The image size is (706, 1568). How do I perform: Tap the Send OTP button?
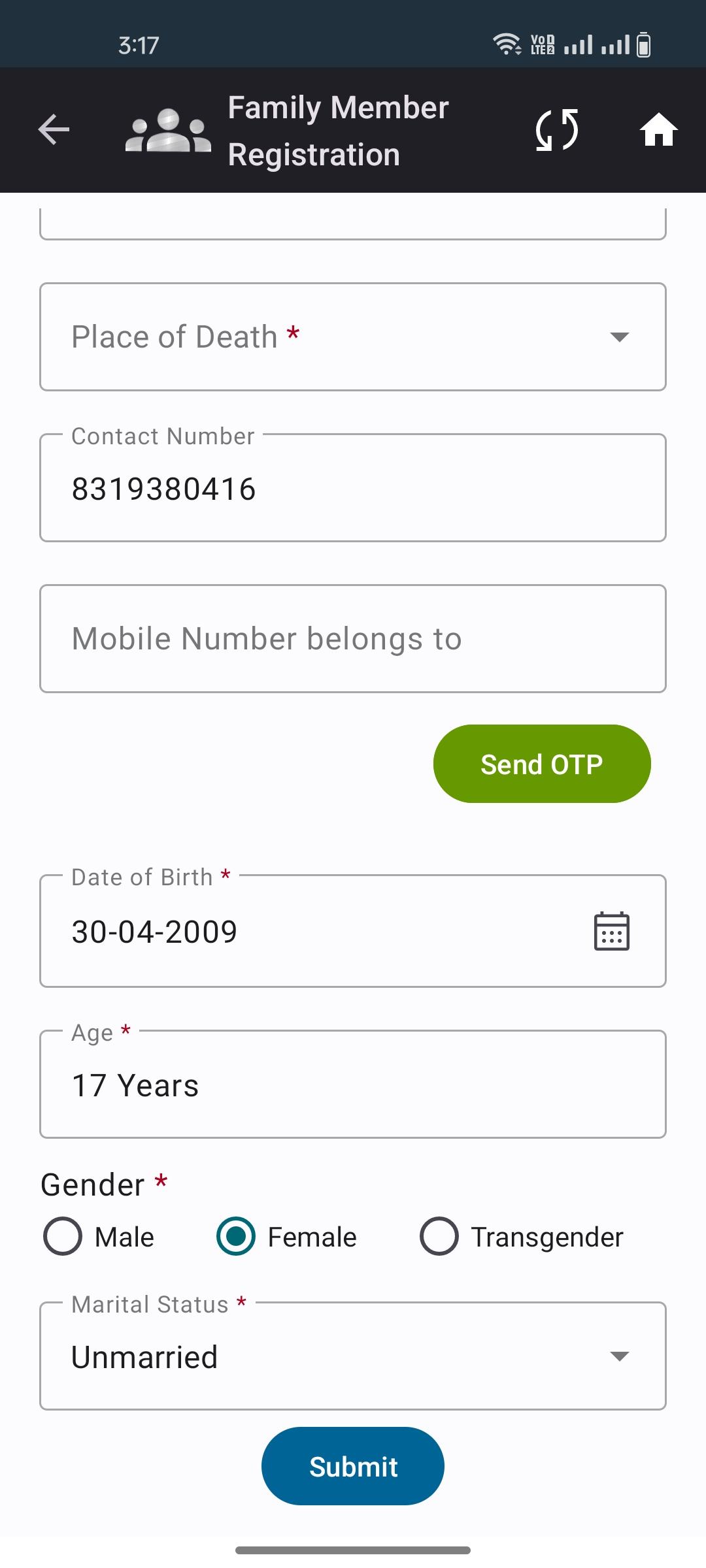coord(542,764)
